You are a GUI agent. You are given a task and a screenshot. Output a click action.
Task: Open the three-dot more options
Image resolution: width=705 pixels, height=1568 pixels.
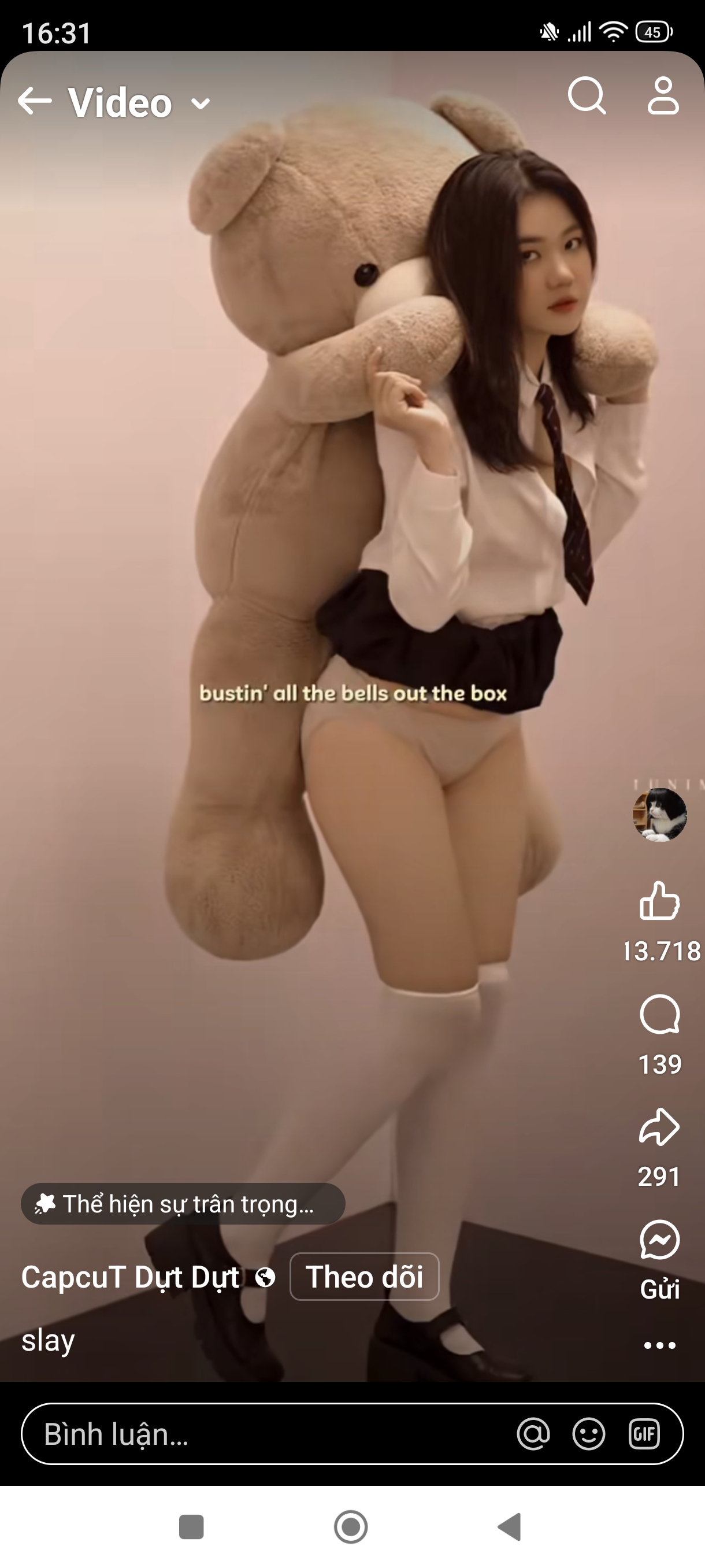click(x=659, y=1345)
